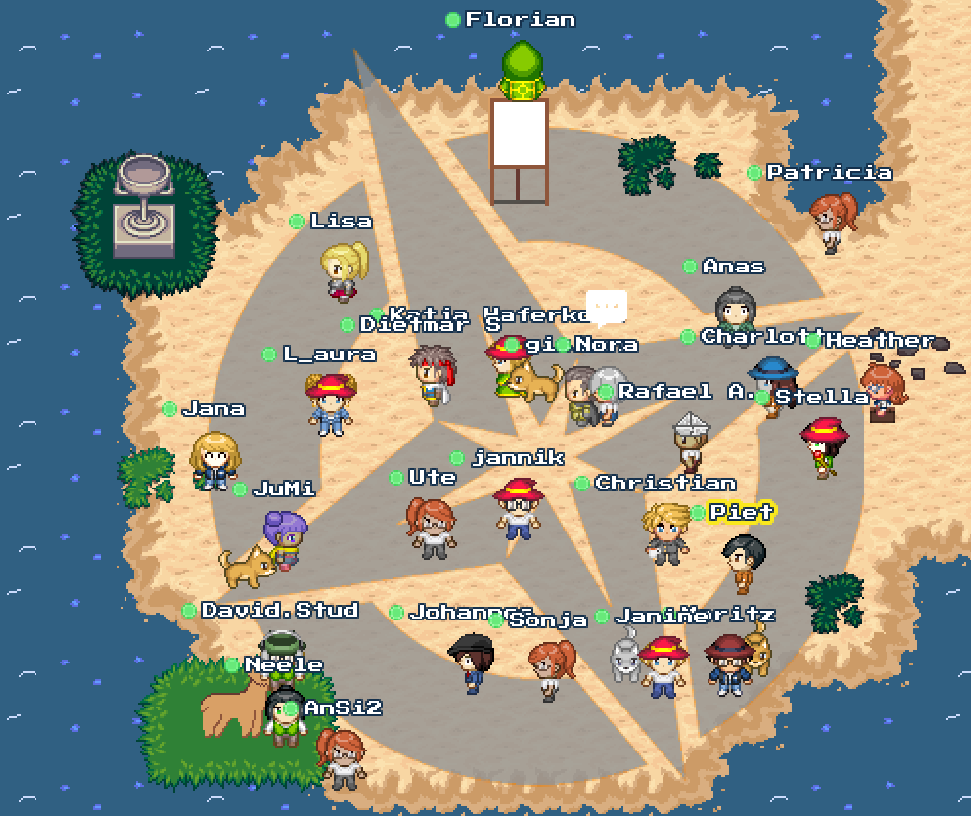Select AnSi2's avatar

[341, 757]
